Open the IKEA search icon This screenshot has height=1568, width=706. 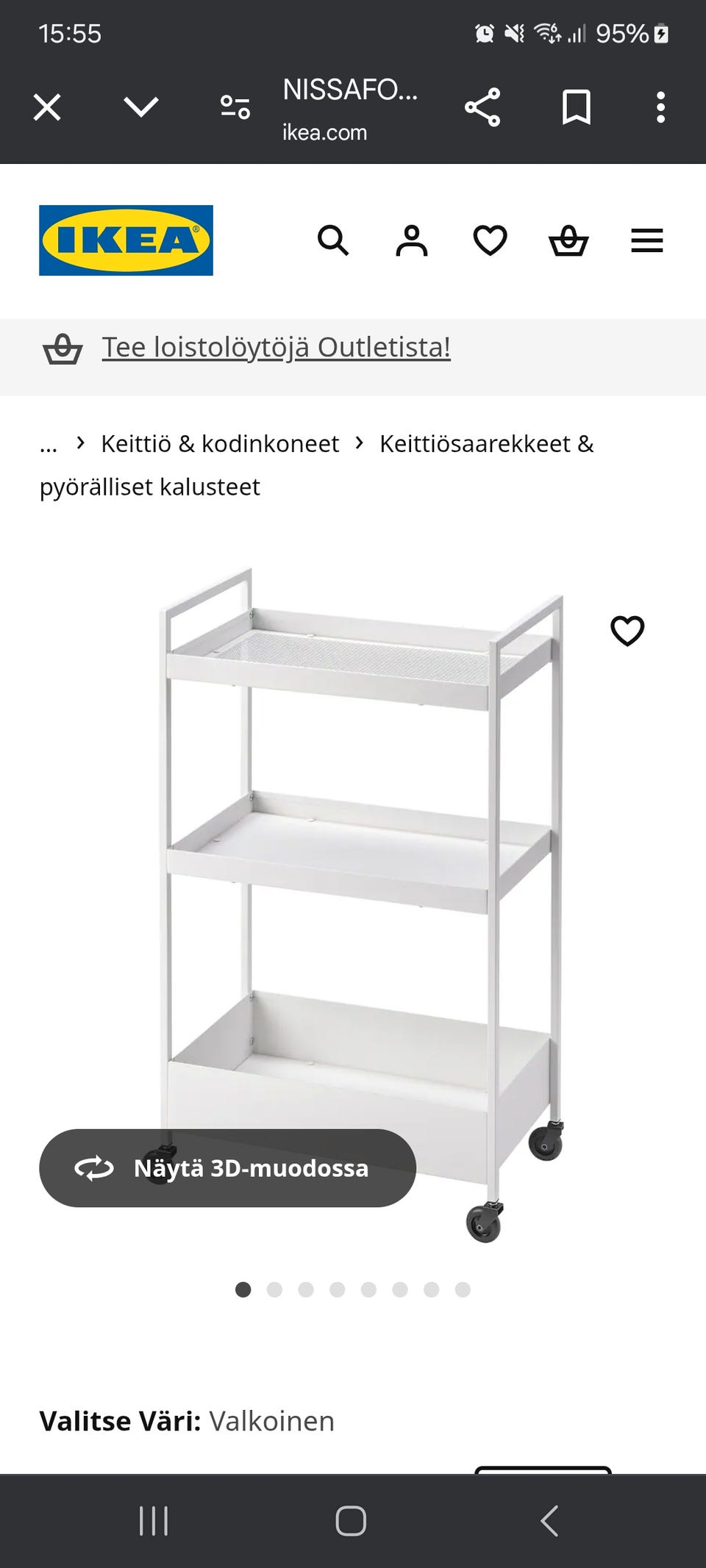[335, 240]
